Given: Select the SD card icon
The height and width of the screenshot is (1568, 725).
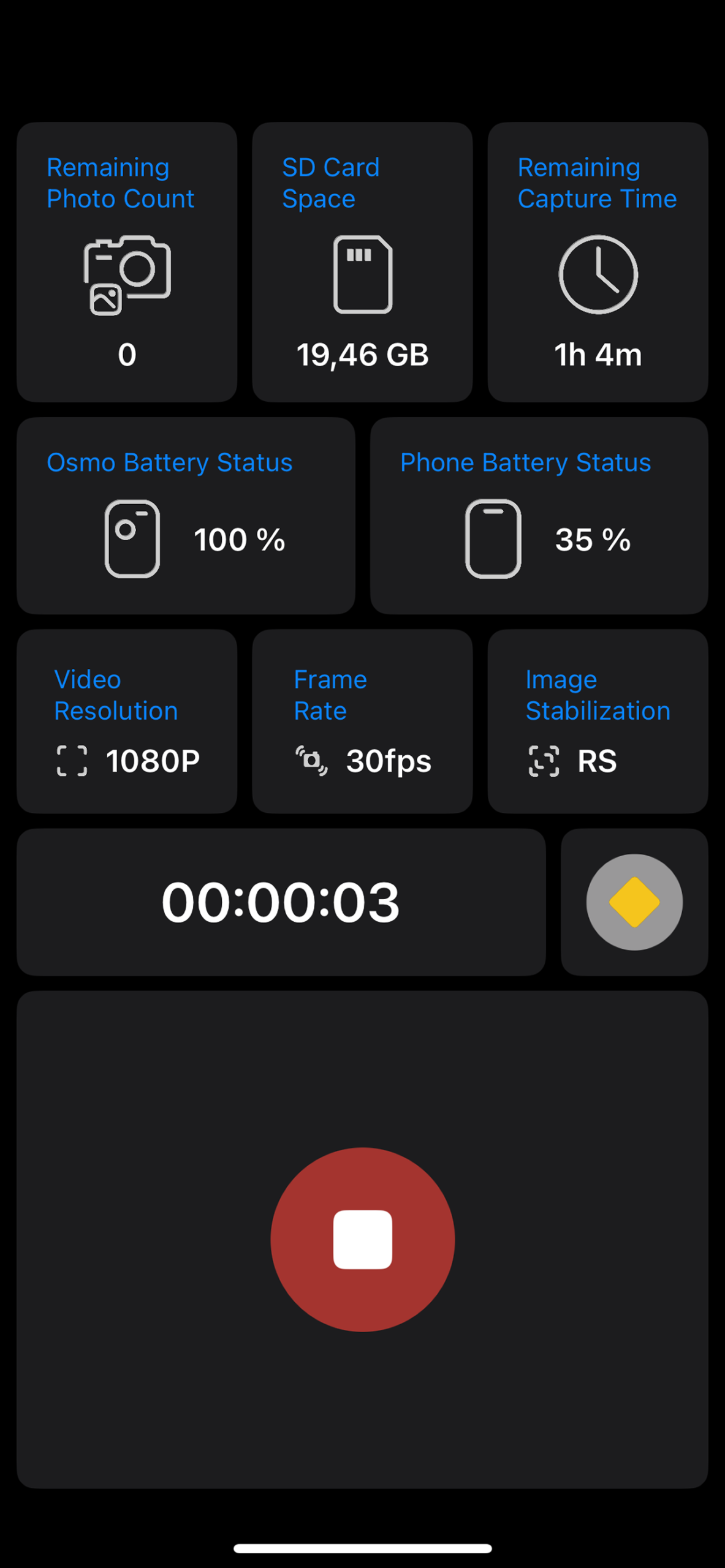Looking at the screenshot, I should (x=362, y=274).
